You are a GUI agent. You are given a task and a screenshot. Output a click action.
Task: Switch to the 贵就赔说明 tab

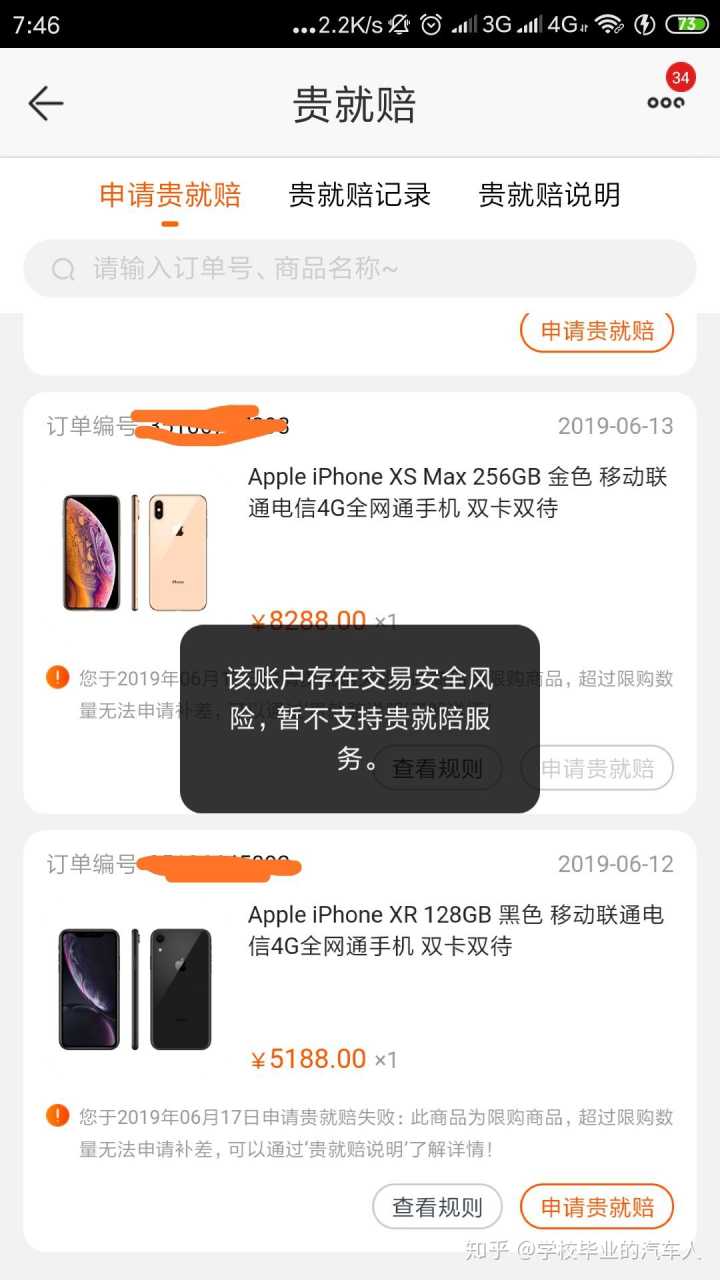(x=549, y=194)
